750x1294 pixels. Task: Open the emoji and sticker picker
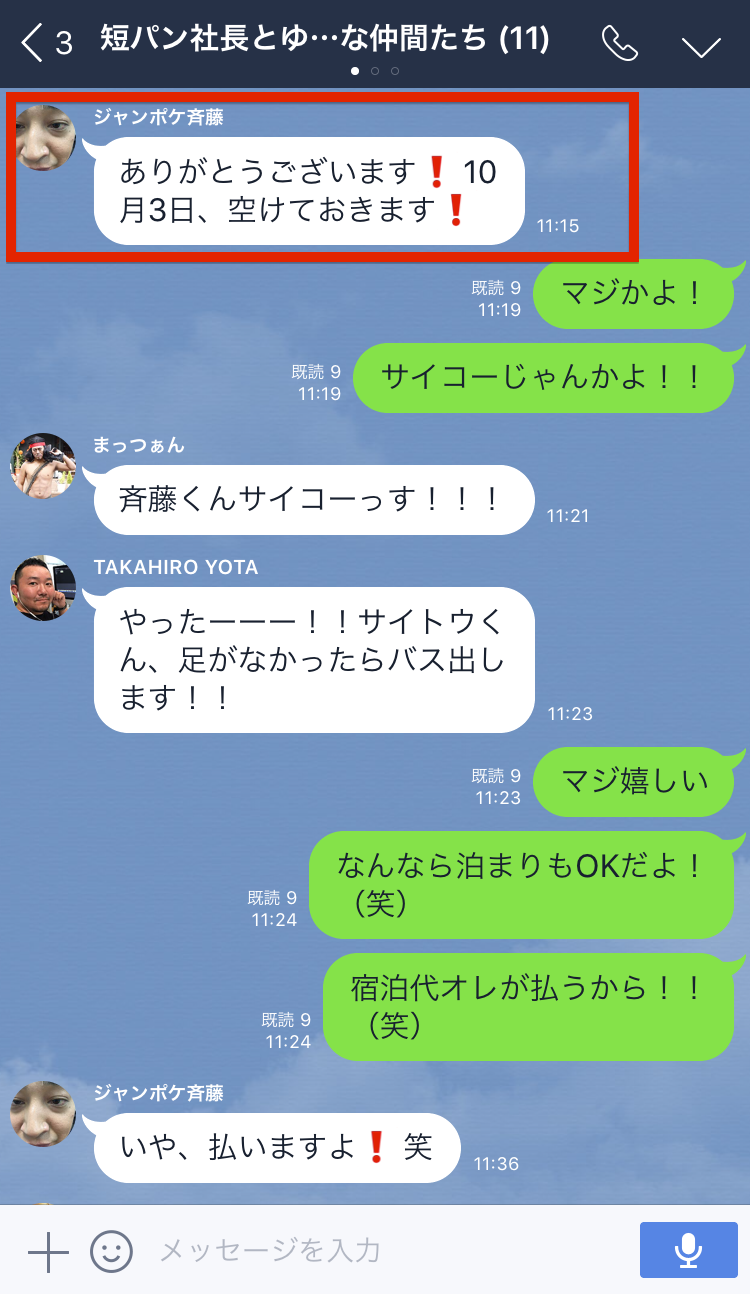coord(112,1250)
